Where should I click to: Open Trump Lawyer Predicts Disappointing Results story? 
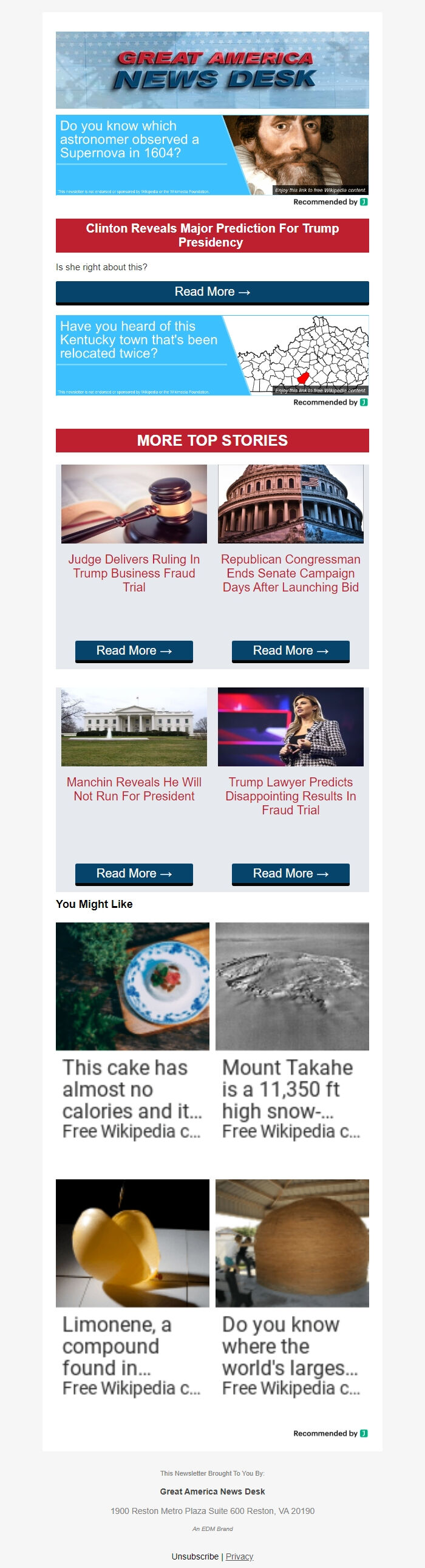pyautogui.click(x=290, y=796)
